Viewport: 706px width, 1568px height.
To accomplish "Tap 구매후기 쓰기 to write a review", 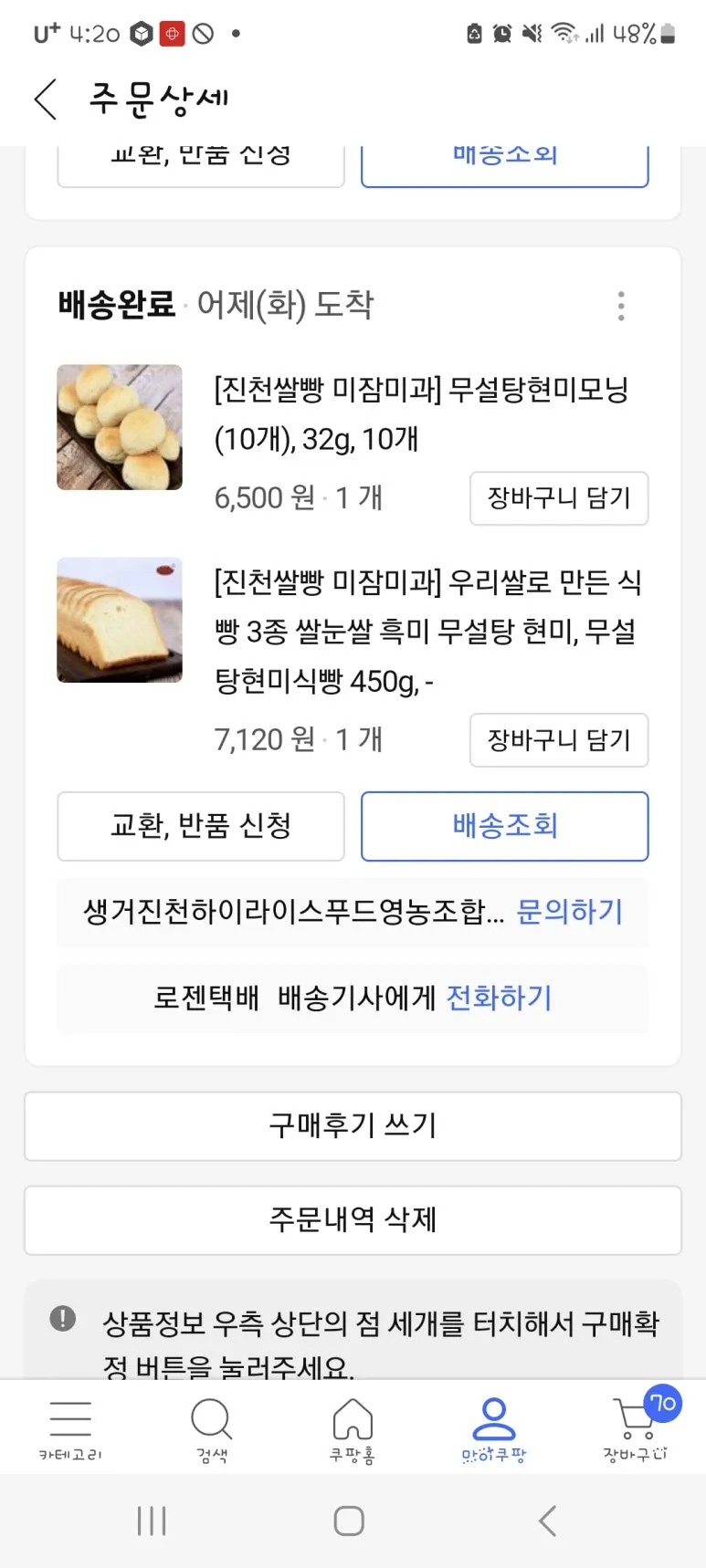I will 353,1126.
